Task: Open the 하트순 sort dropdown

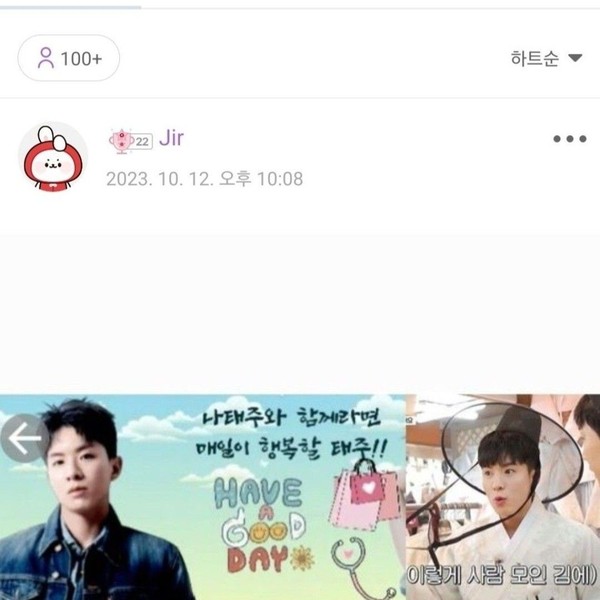Action: [x=545, y=58]
